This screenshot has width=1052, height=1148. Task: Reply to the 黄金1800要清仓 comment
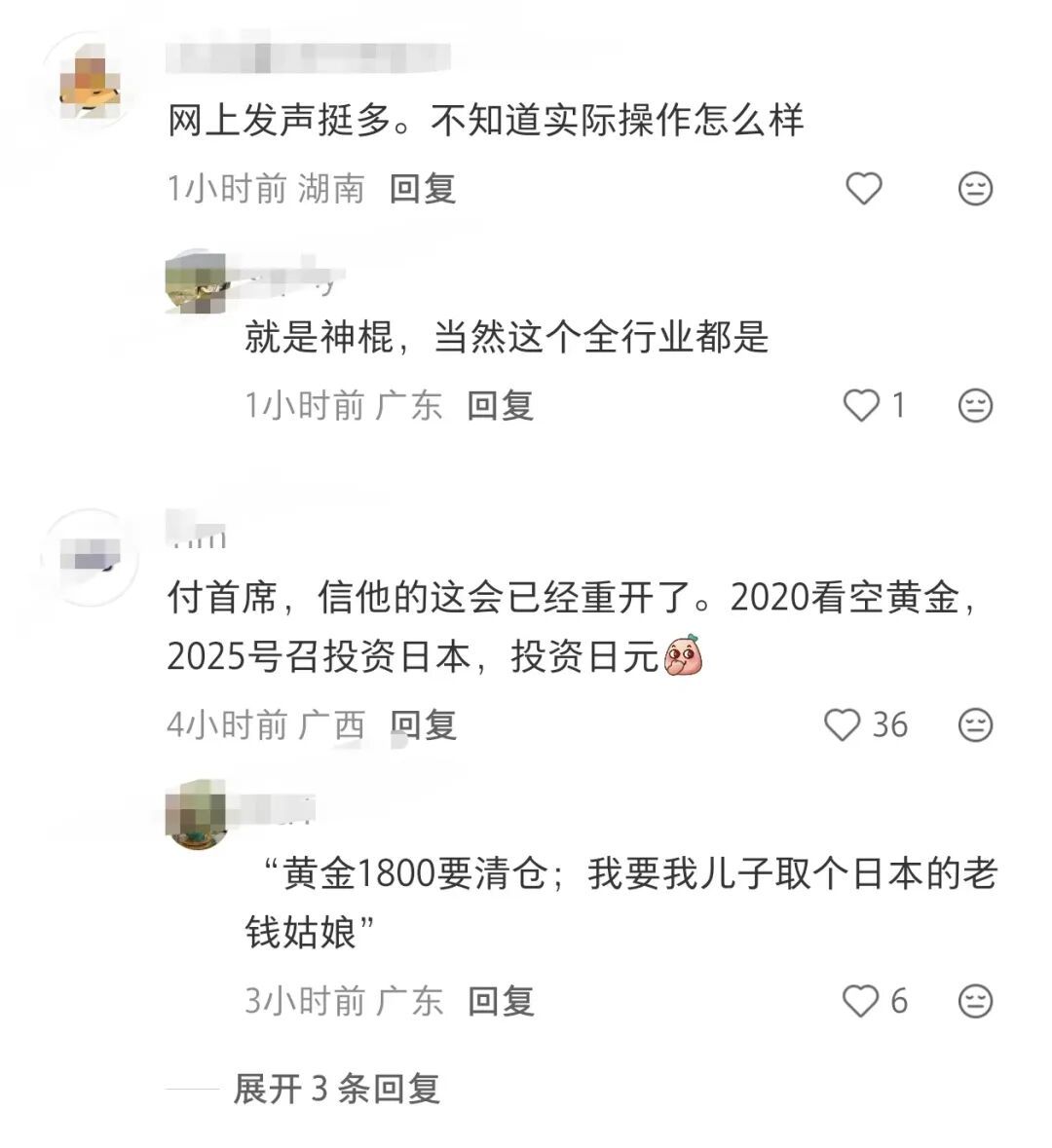point(502,1001)
